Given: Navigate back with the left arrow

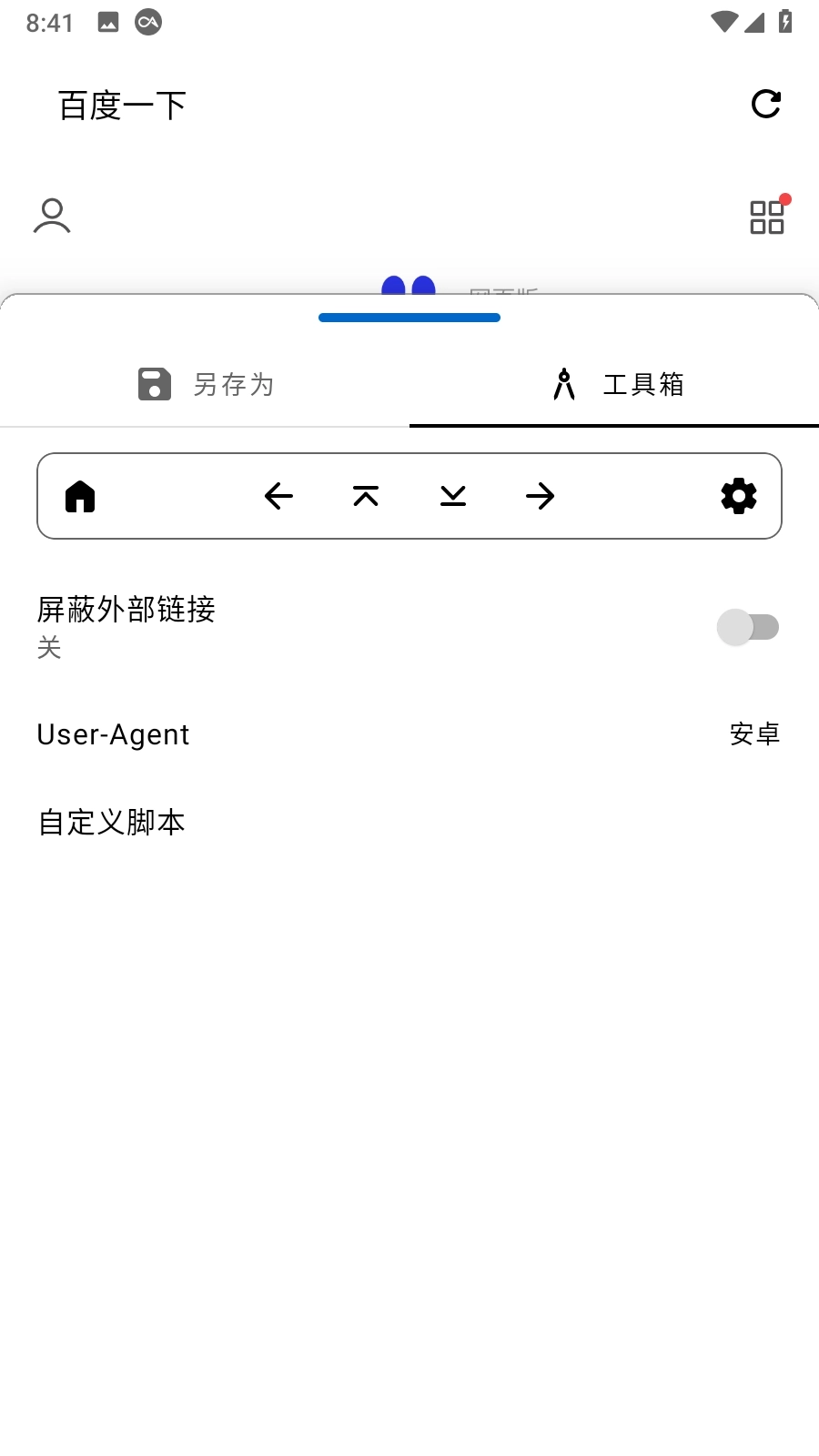Looking at the screenshot, I should [278, 496].
